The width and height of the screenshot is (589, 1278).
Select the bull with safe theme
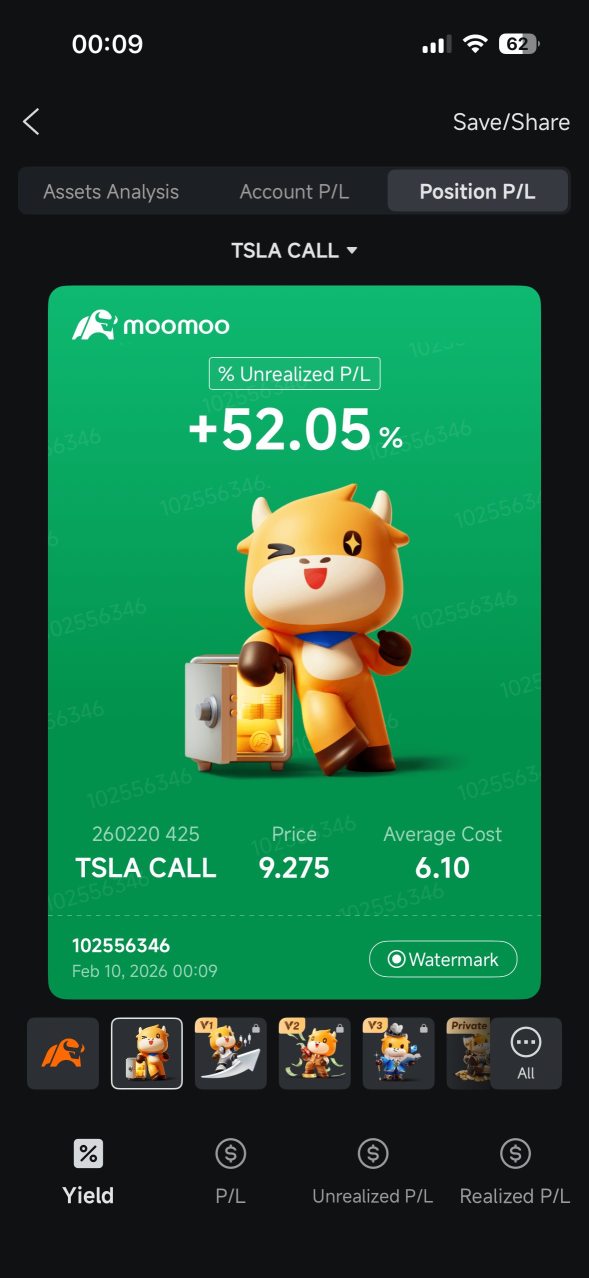click(x=147, y=1053)
